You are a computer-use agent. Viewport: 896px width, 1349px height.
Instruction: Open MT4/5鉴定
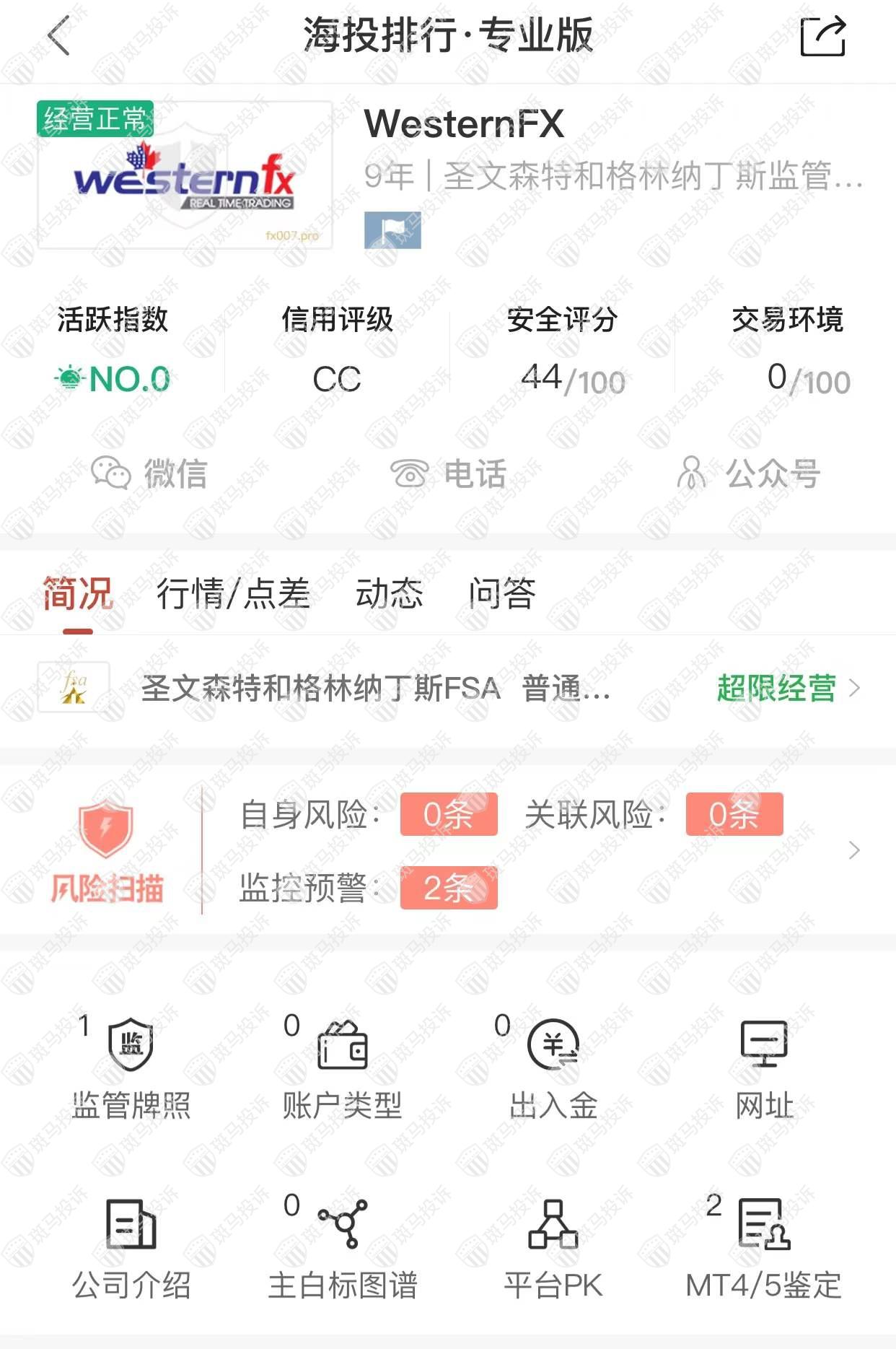(764, 1249)
